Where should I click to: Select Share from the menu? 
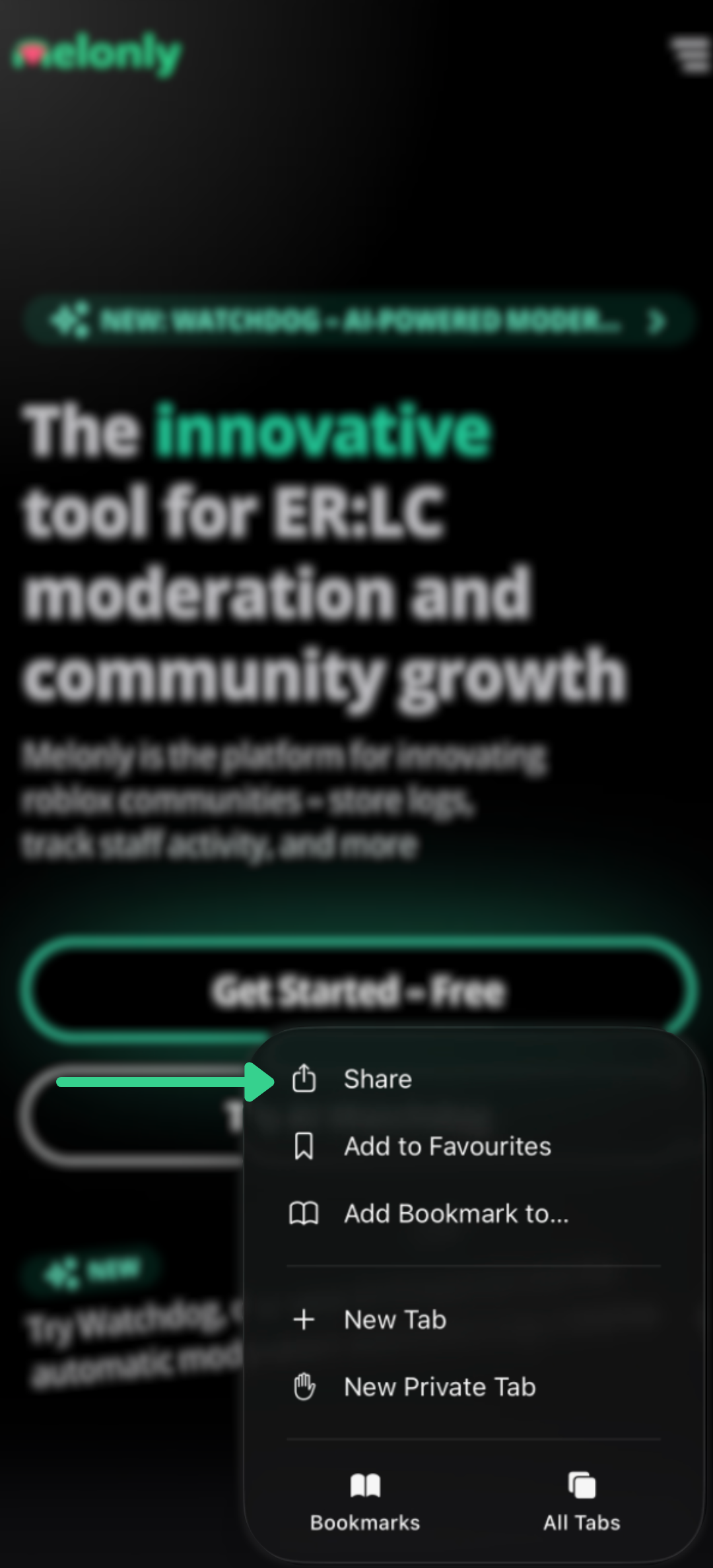coord(378,1080)
